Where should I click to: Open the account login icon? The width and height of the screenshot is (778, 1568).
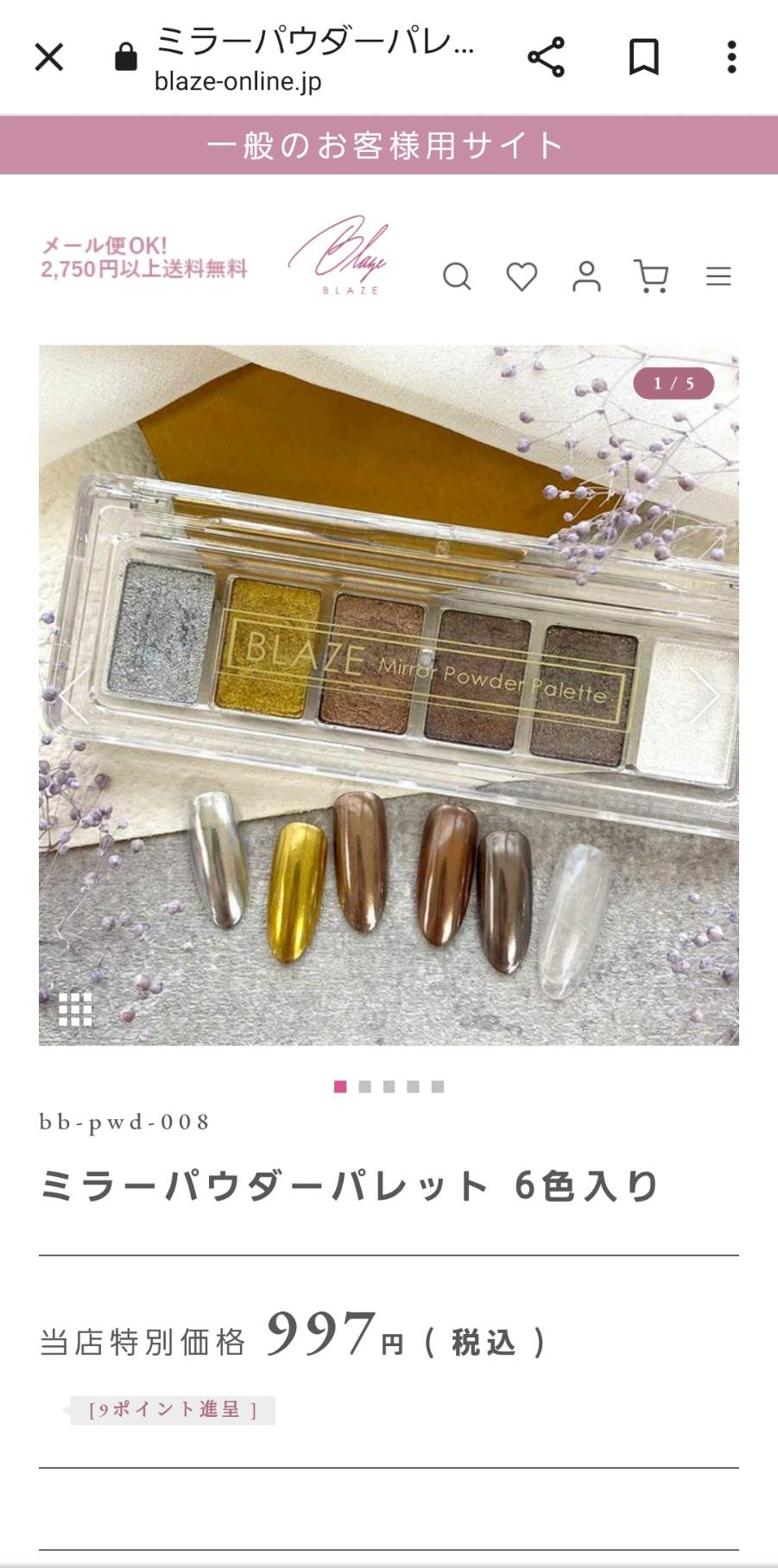(x=586, y=277)
